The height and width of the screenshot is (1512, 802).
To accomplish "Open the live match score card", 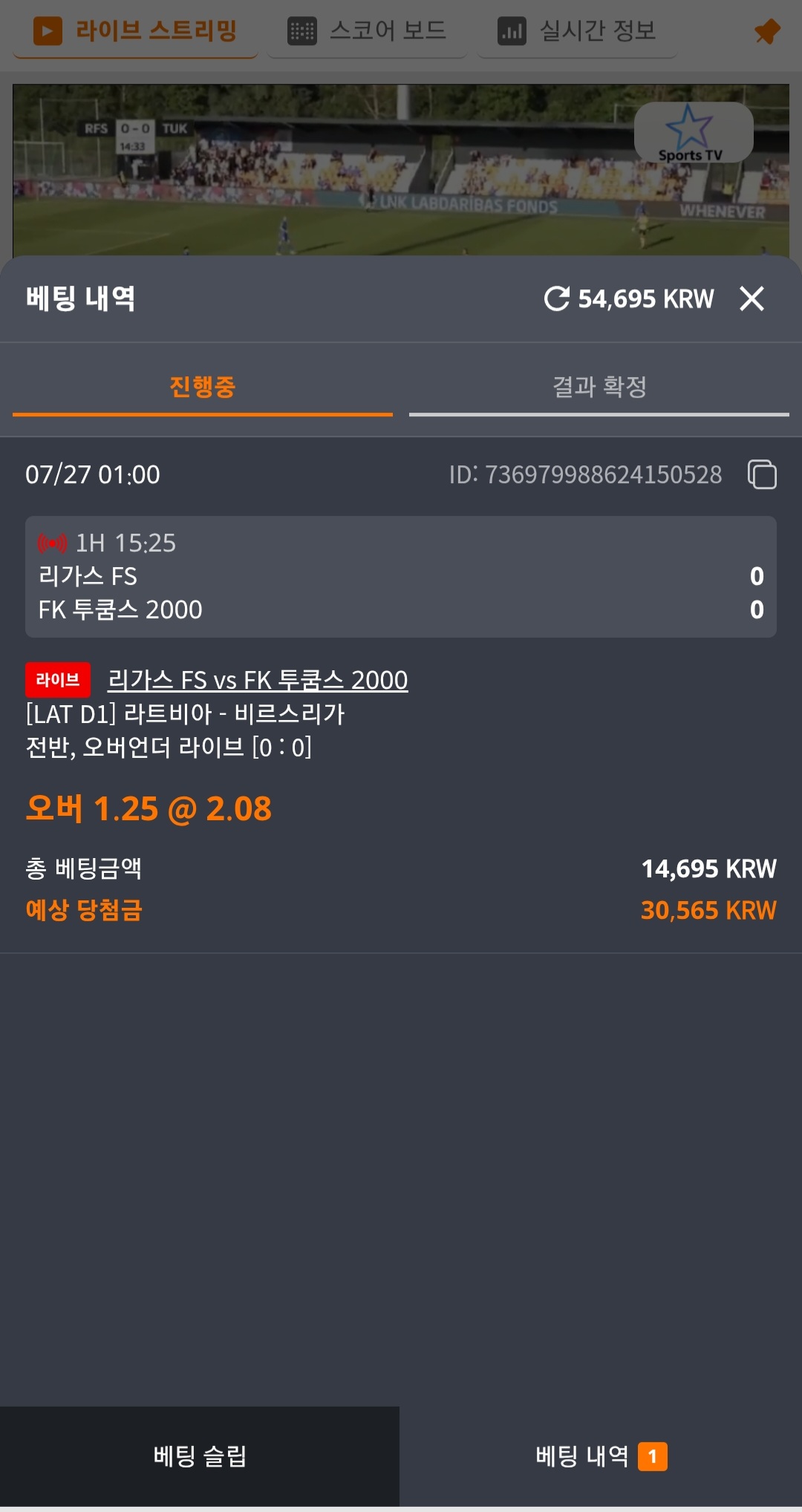I will click(x=401, y=577).
